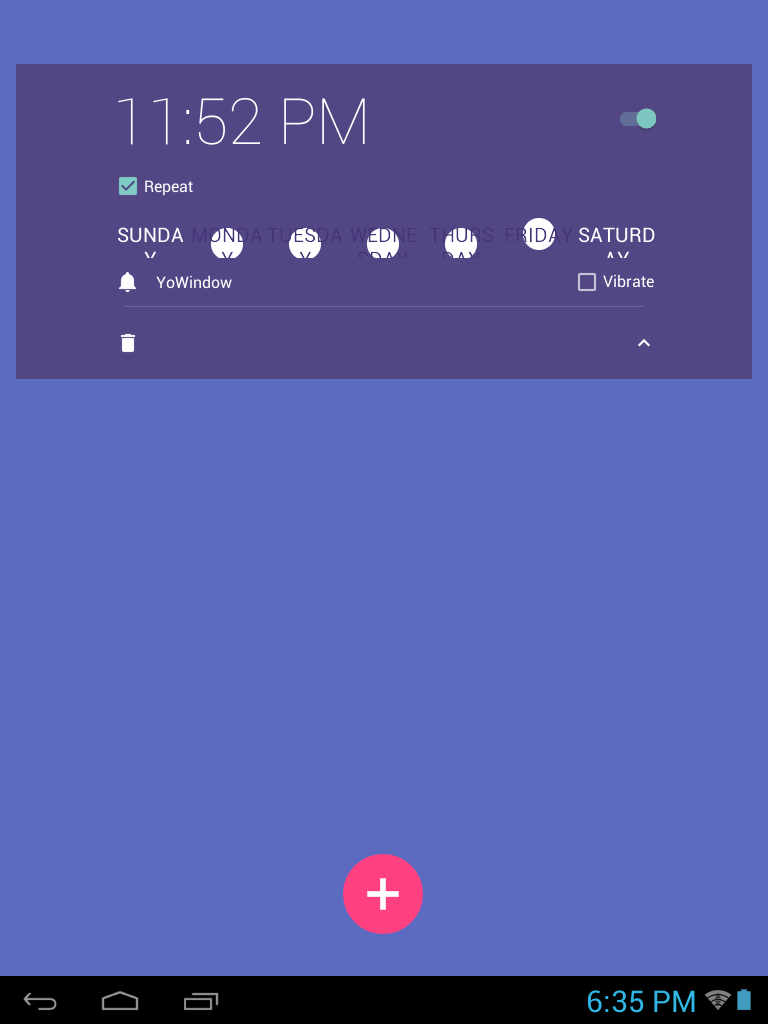Viewport: 768px width, 1024px height.
Task: Uncheck the Repeat checkbox
Action: [128, 186]
